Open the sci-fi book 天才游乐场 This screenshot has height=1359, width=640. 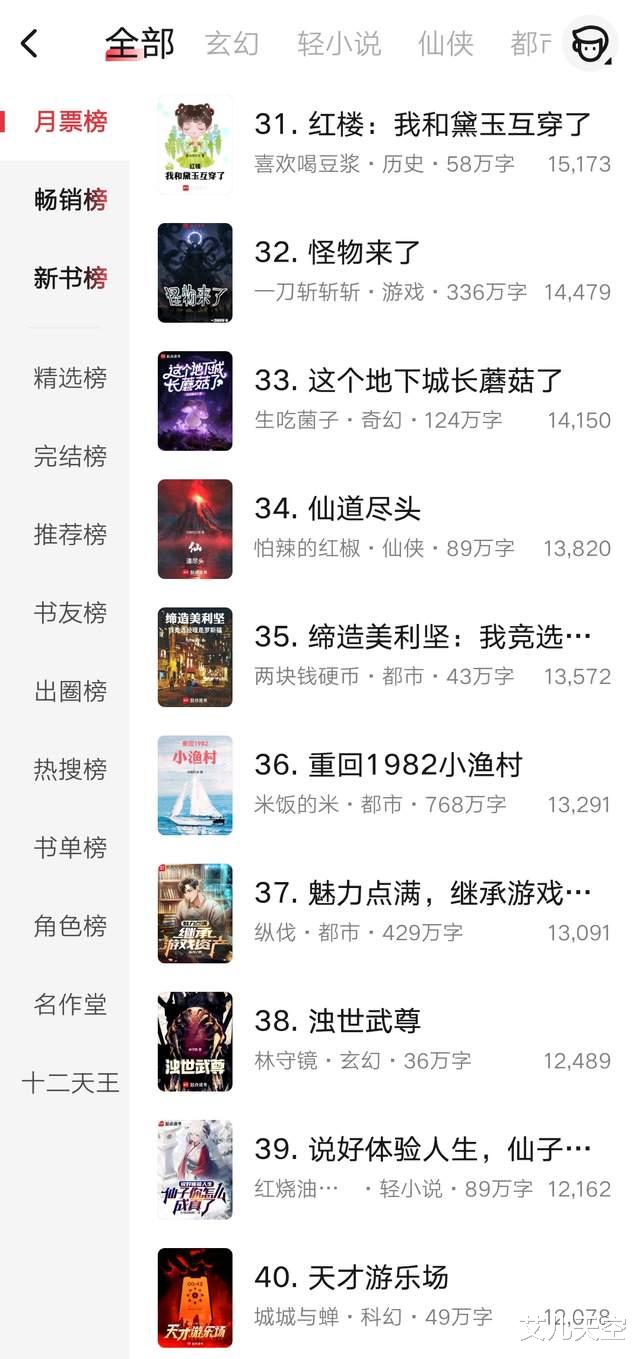point(379,1277)
